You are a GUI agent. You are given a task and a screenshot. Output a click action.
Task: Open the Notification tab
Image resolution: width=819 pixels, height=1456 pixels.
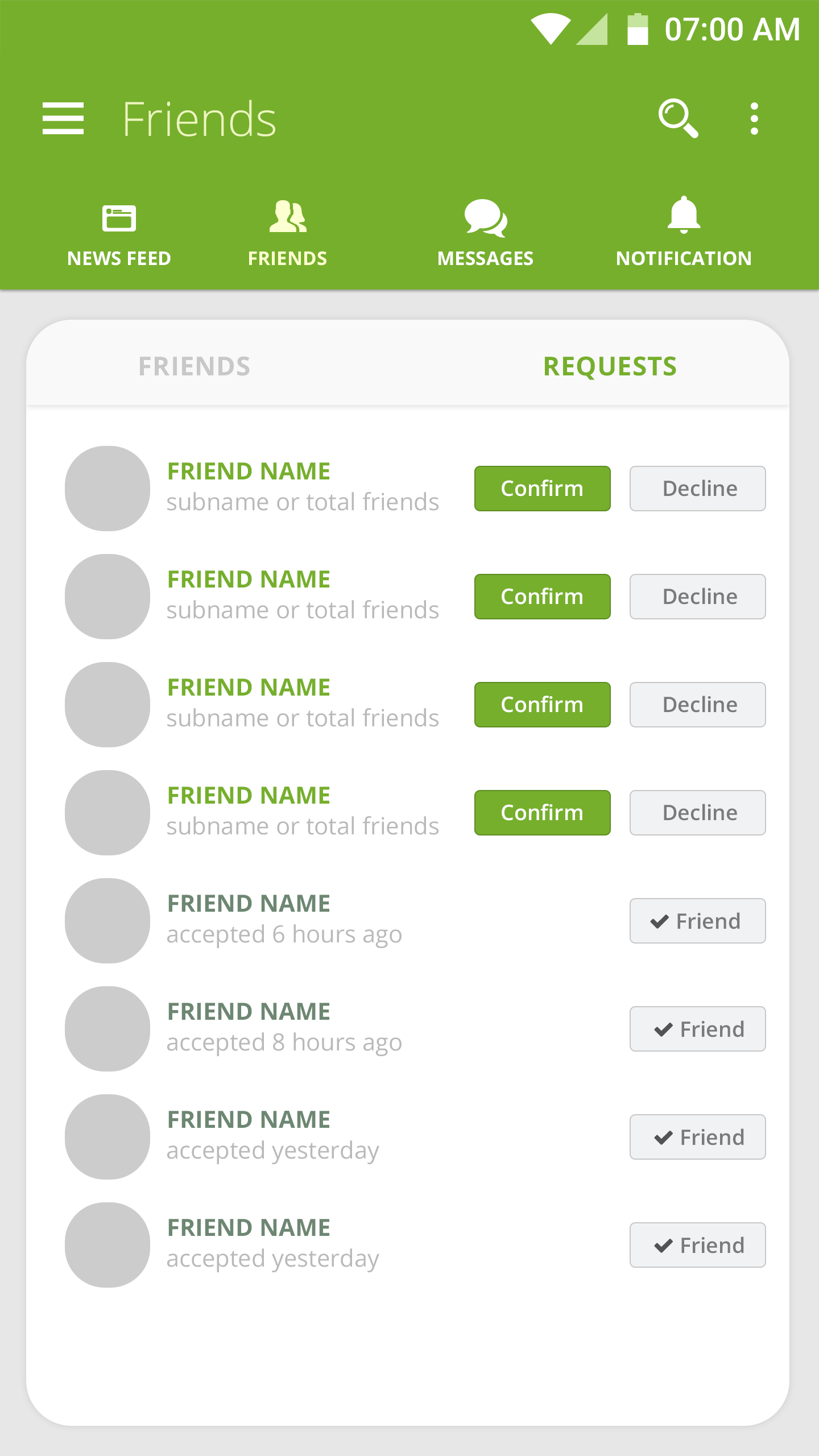pos(684,234)
